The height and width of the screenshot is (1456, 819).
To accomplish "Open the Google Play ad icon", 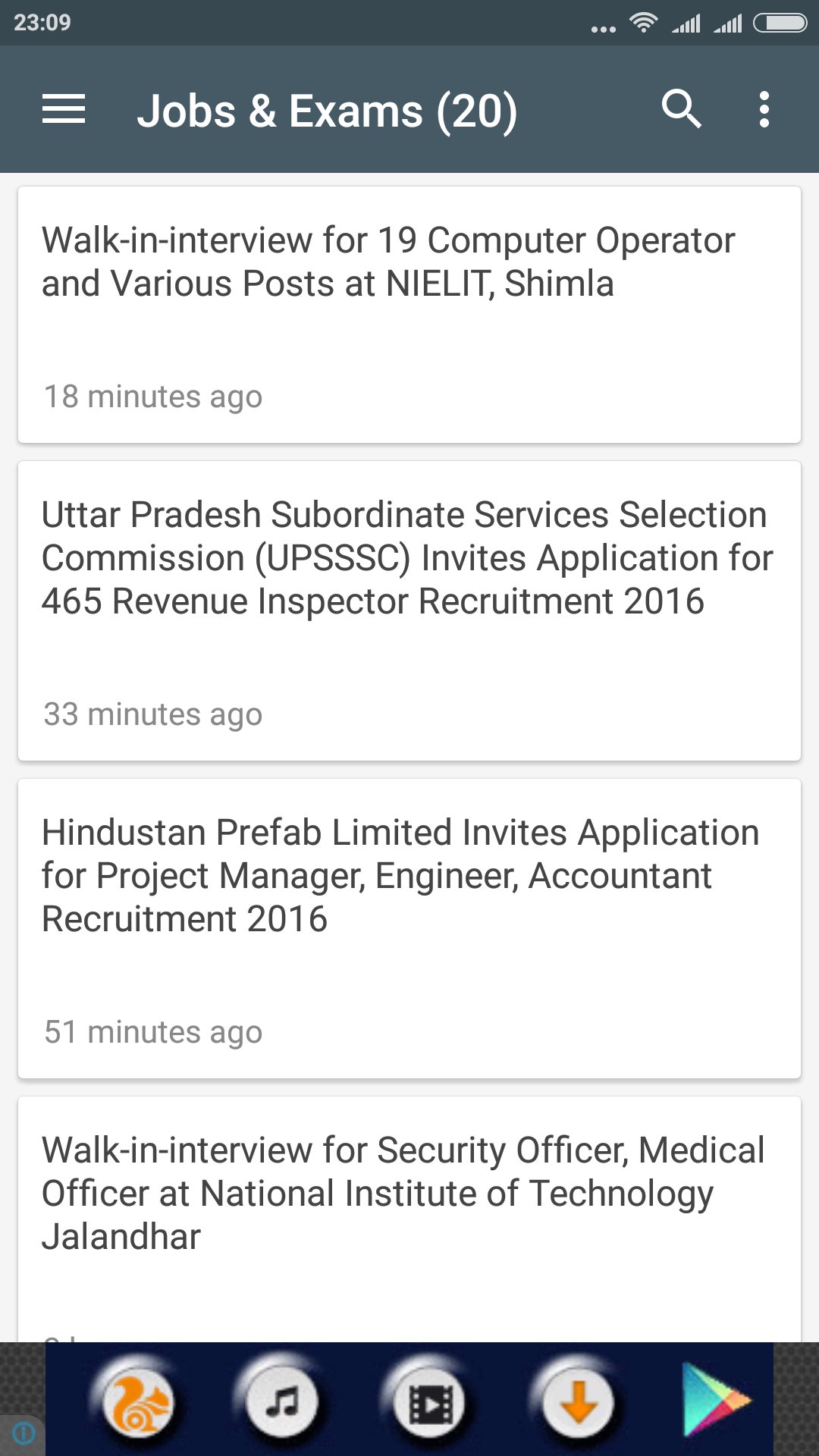I will (715, 1400).
